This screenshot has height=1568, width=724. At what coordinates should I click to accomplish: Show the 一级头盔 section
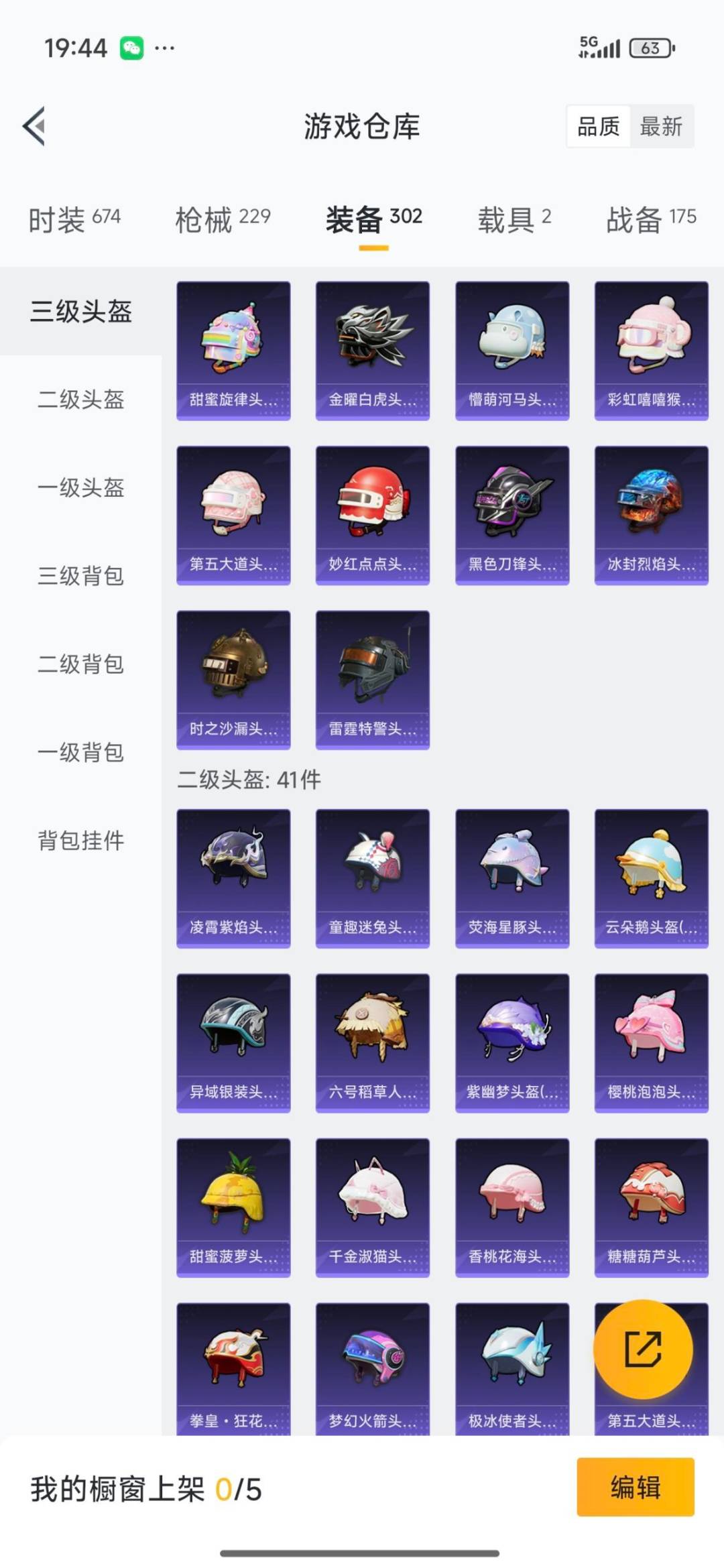pyautogui.click(x=79, y=488)
